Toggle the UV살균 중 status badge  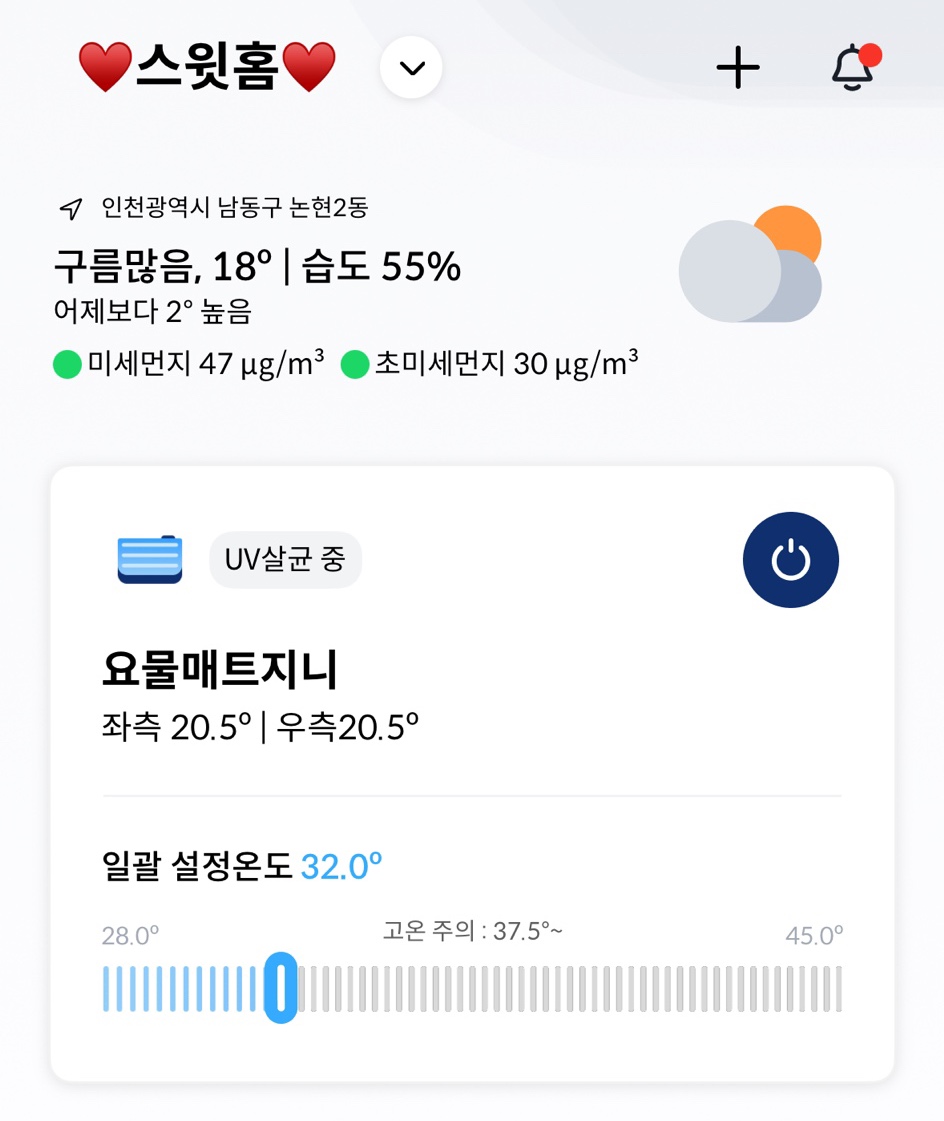[x=285, y=560]
